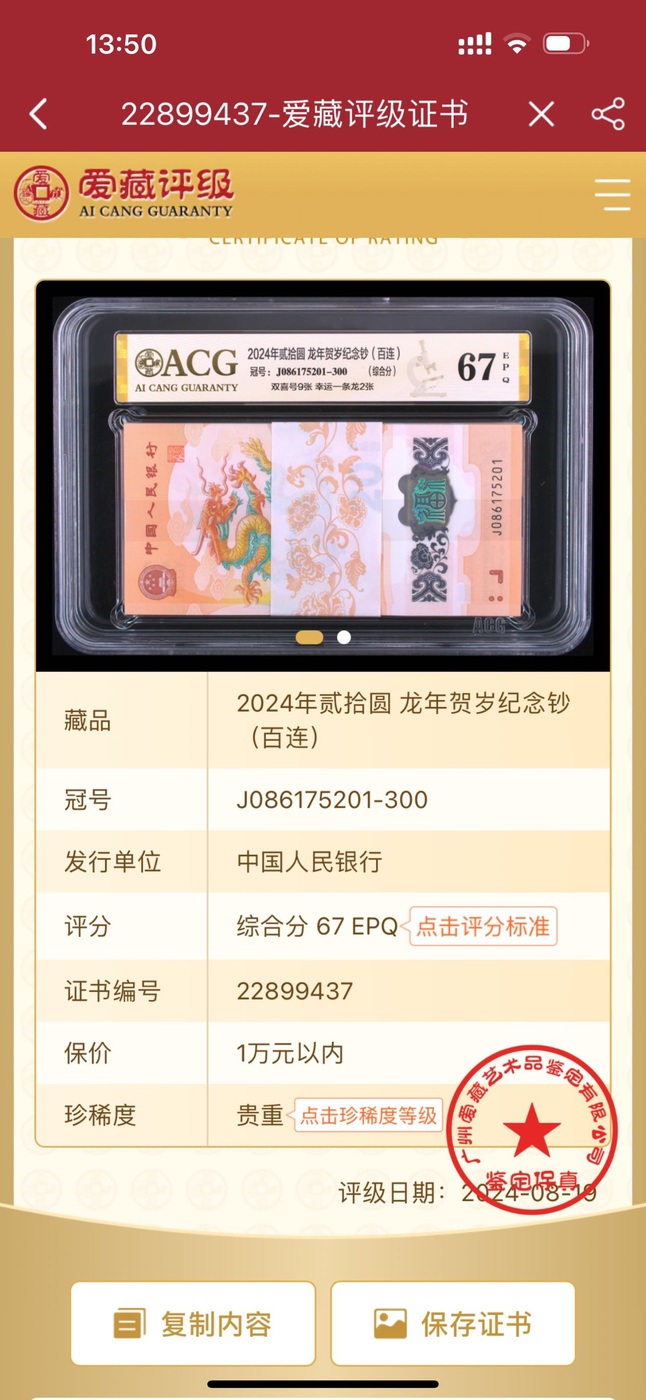Share this grading certificate
The image size is (646, 1400).
(607, 114)
